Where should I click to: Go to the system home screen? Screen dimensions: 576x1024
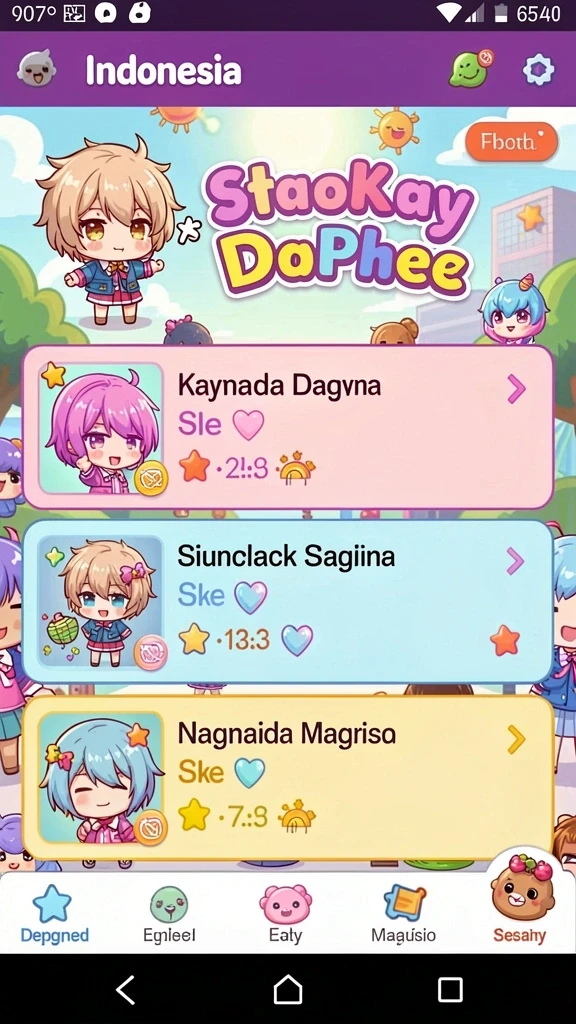pyautogui.click(x=288, y=989)
